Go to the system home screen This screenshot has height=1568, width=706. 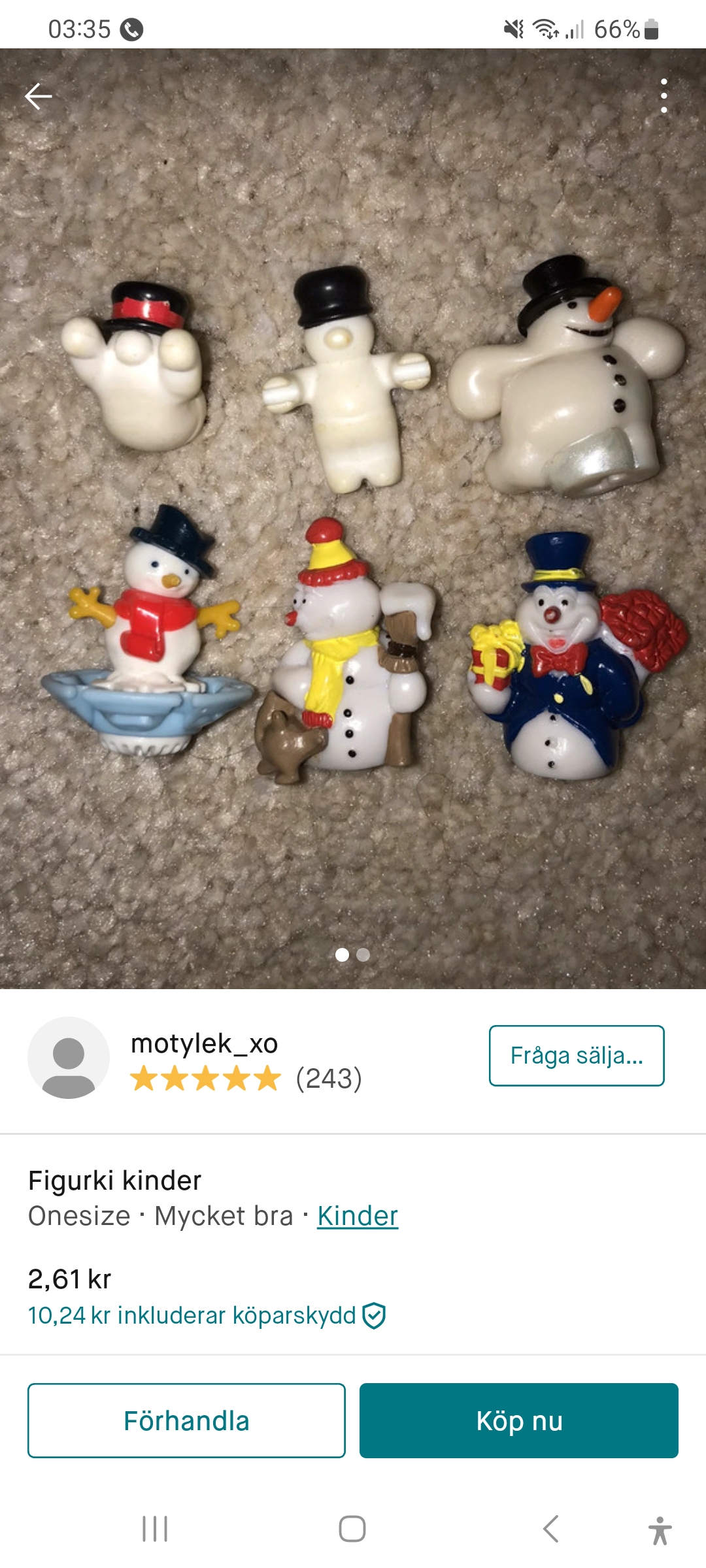352,1529
